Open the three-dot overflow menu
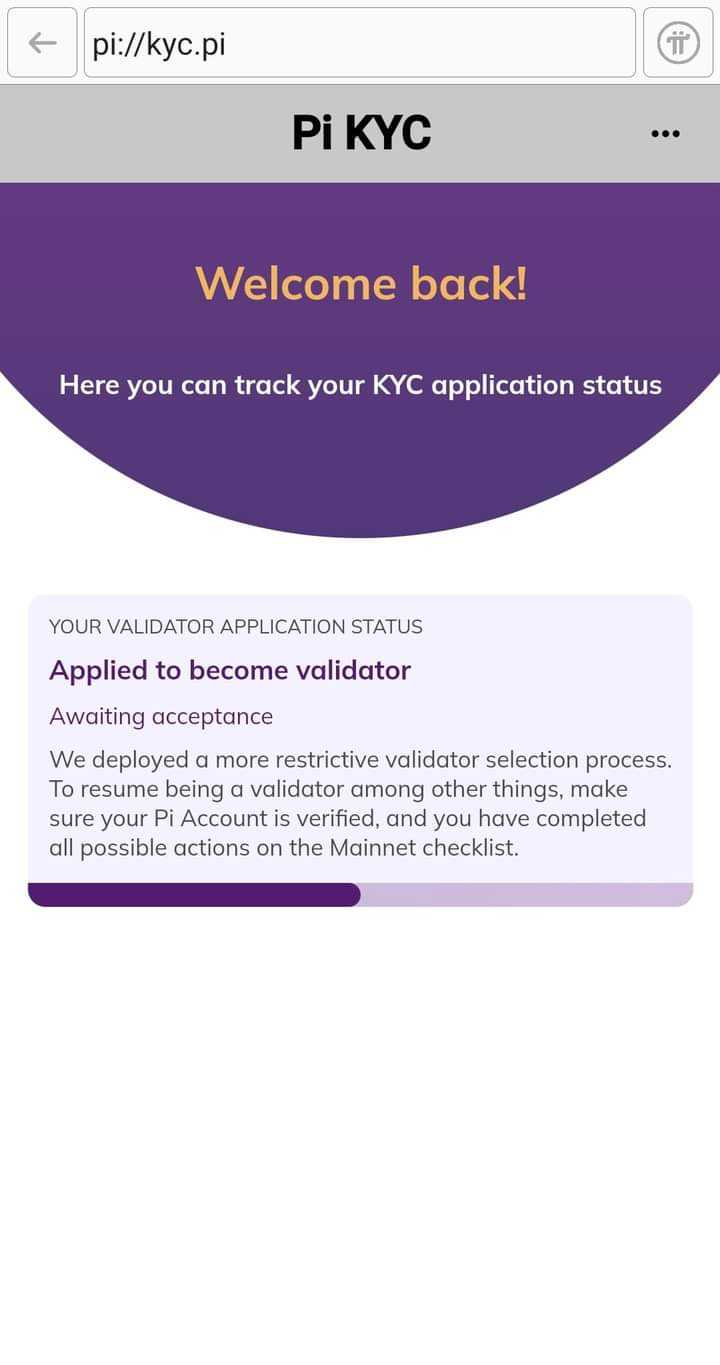The width and height of the screenshot is (720, 1365). coord(665,133)
